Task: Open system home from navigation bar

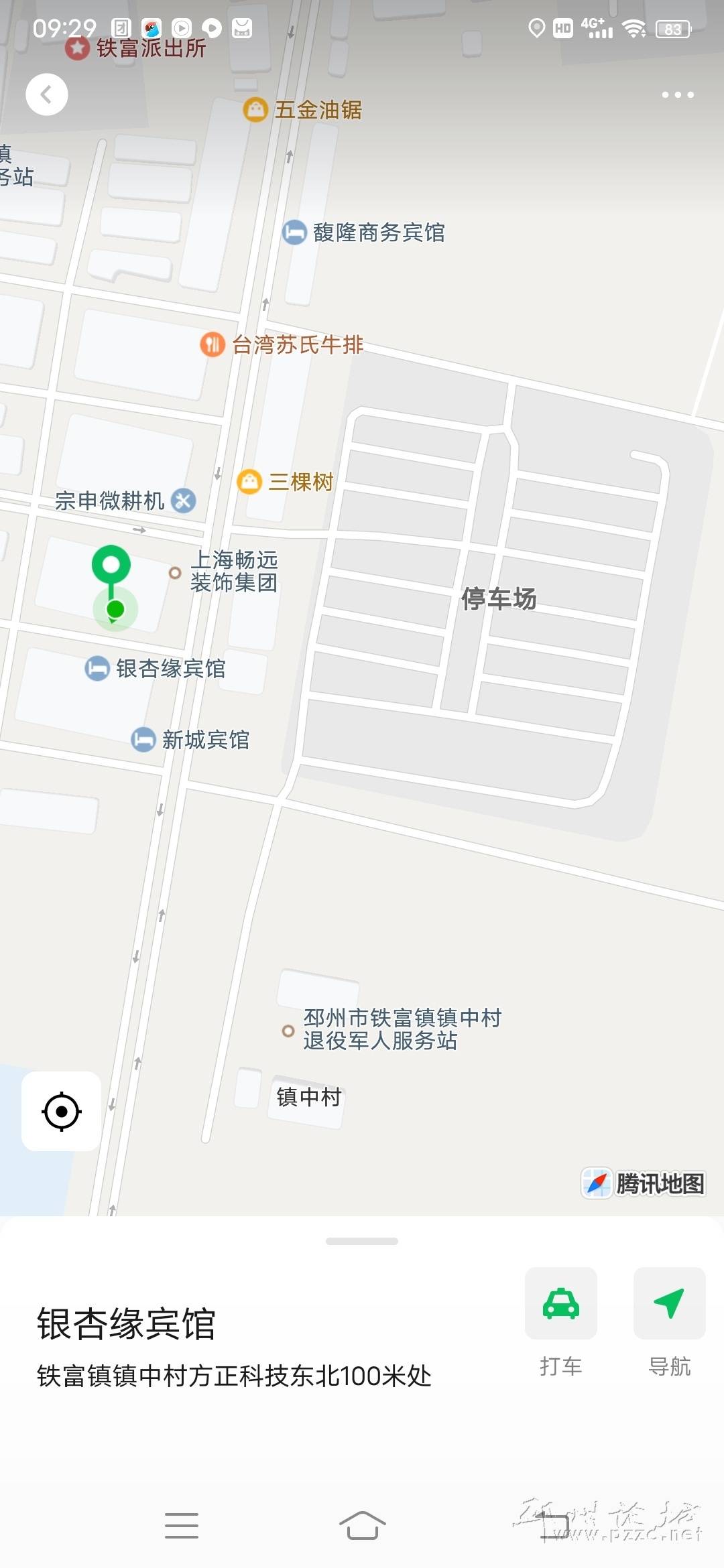Action: (362, 1526)
